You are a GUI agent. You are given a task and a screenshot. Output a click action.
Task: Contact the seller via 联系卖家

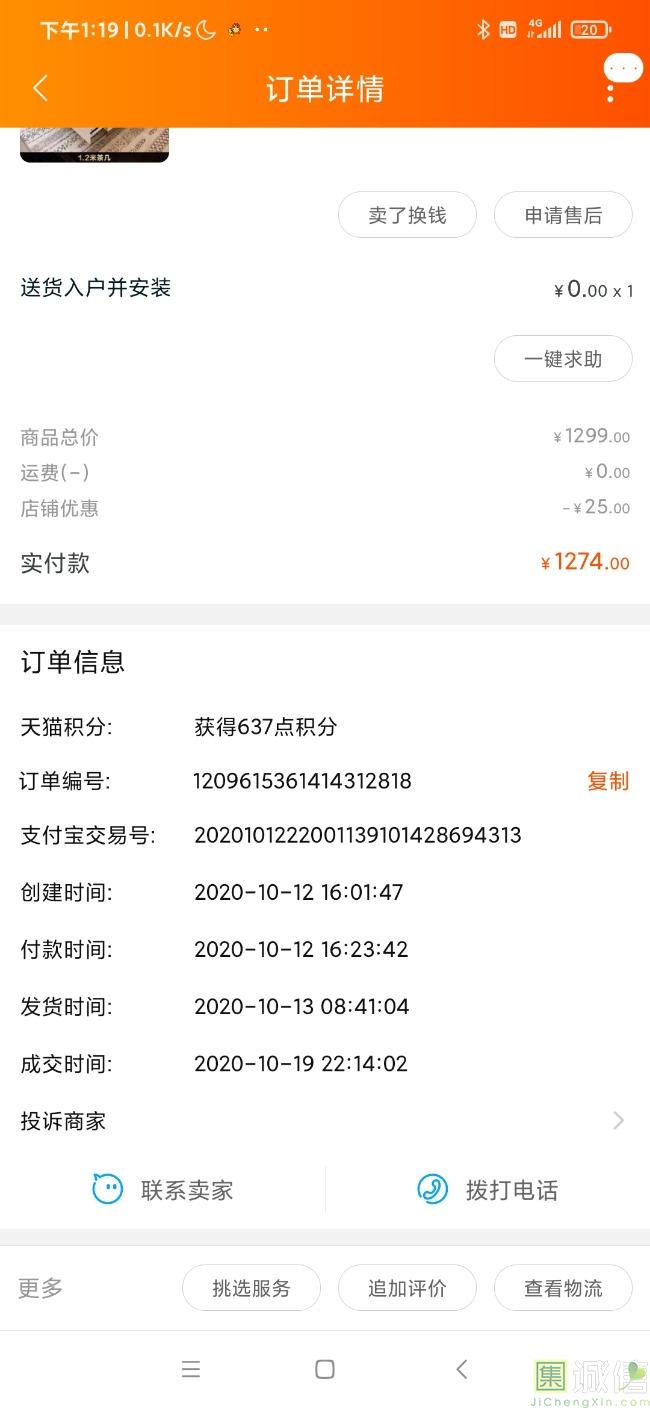[x=163, y=1190]
